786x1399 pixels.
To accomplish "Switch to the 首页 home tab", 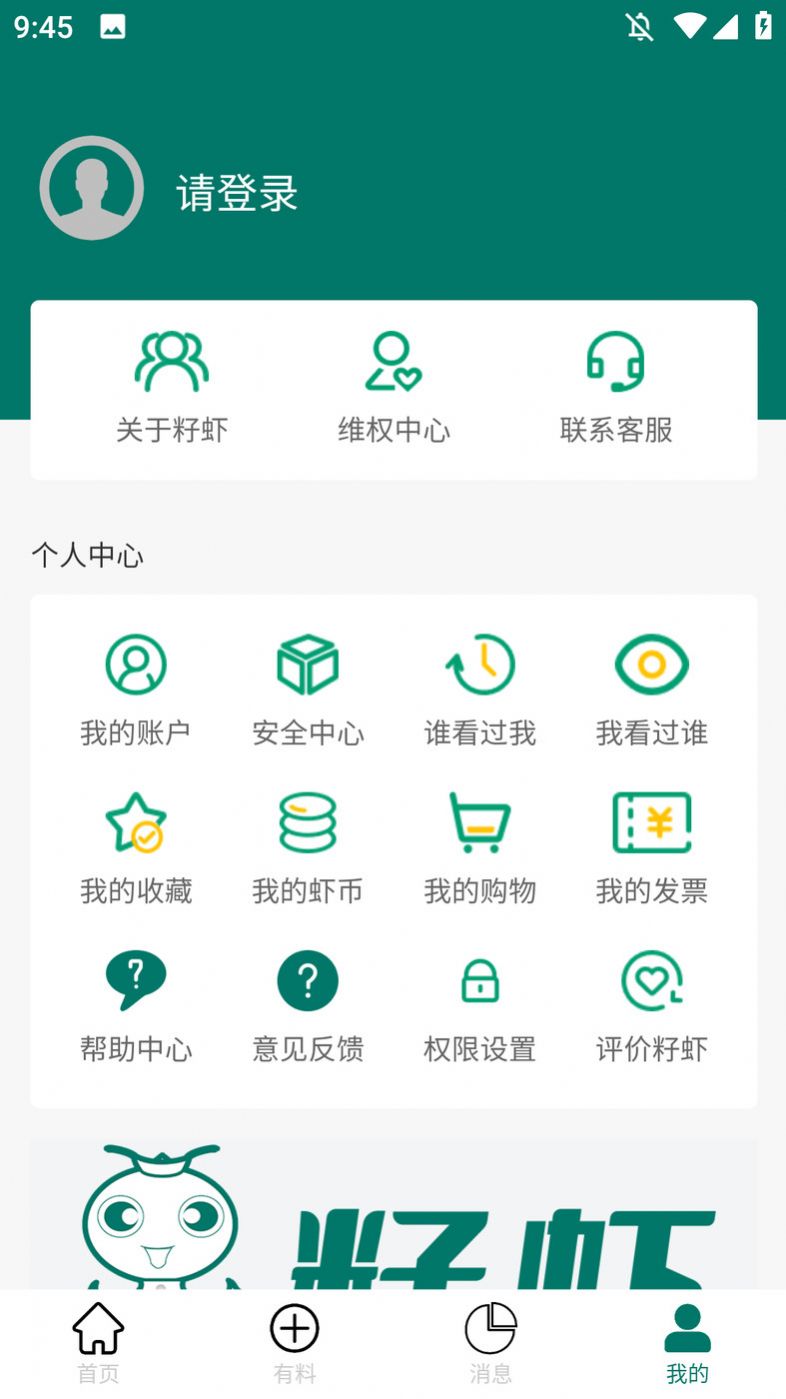I will 95,1340.
